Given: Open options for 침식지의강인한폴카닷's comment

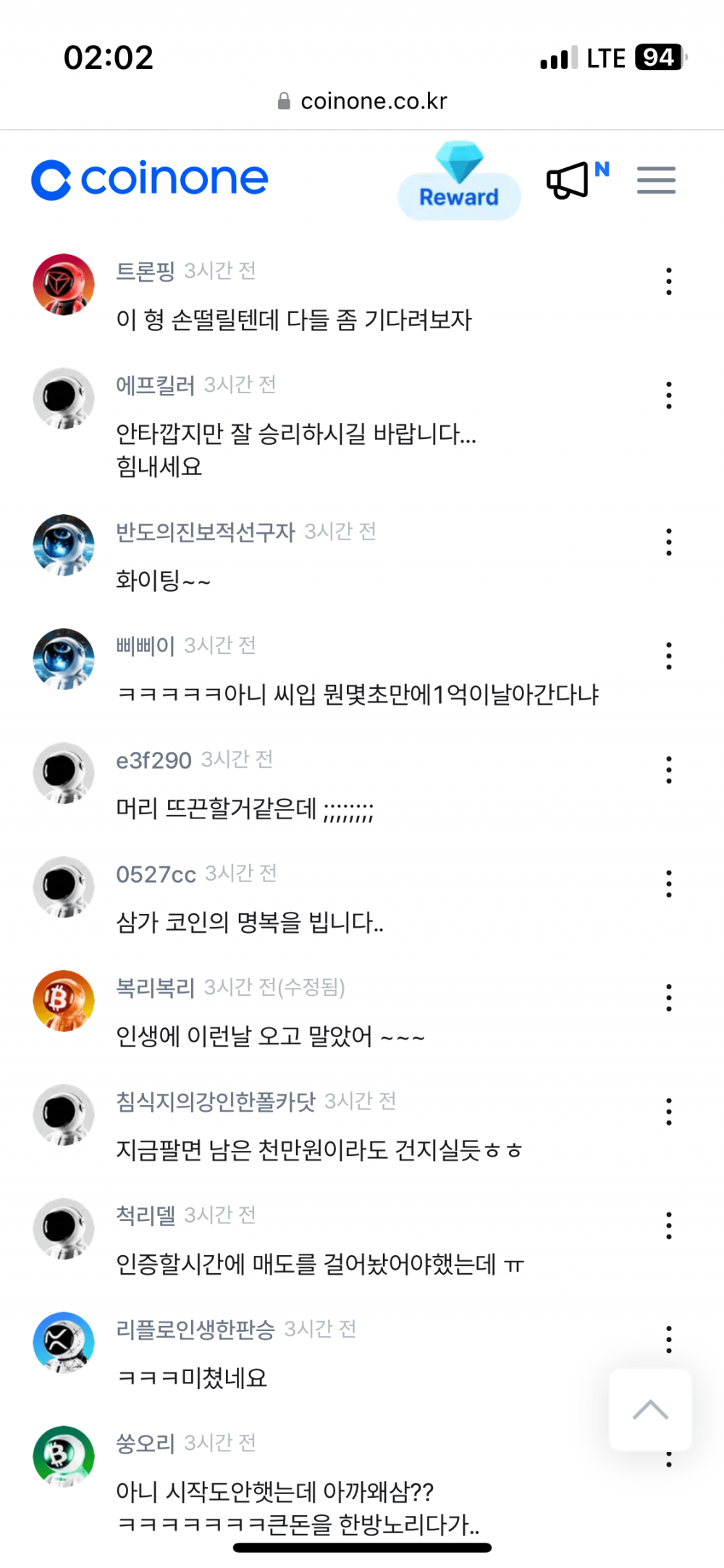Looking at the screenshot, I should [x=668, y=1112].
